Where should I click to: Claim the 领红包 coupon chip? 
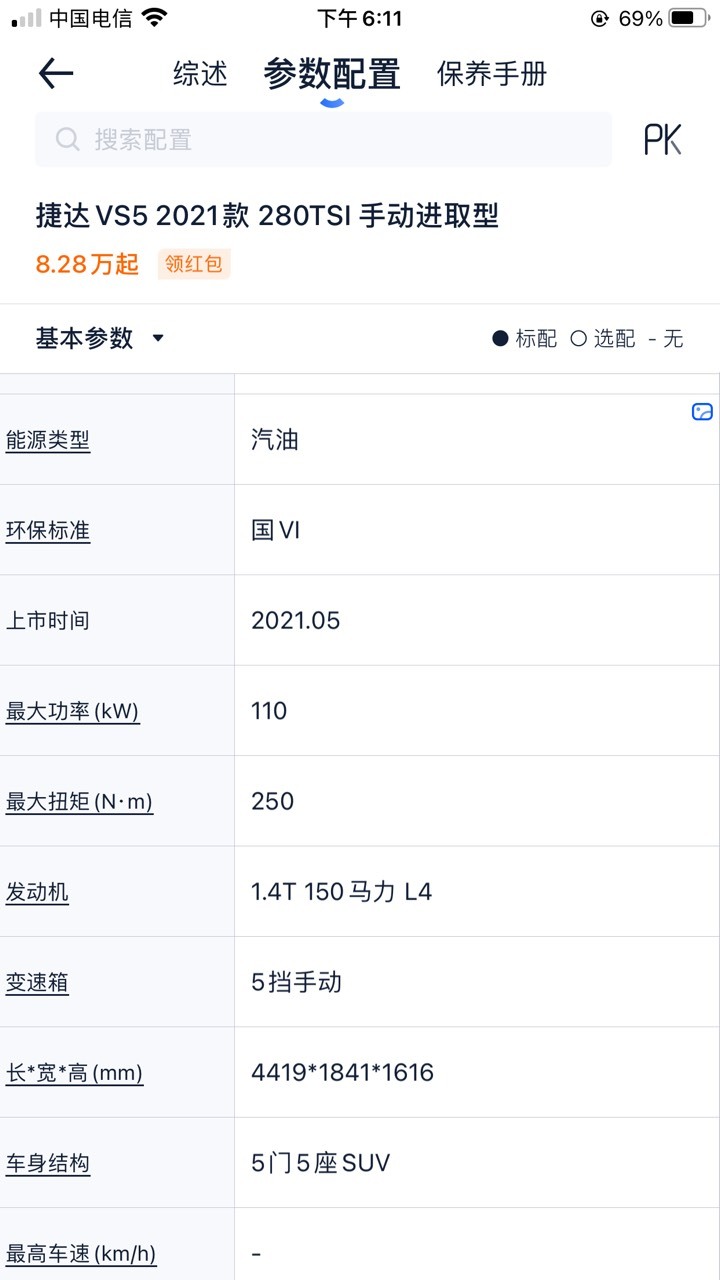point(194,264)
